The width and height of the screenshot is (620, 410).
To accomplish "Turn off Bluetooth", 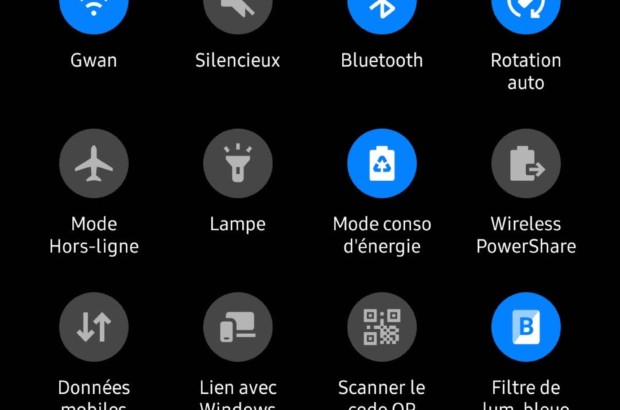I will coord(382,12).
